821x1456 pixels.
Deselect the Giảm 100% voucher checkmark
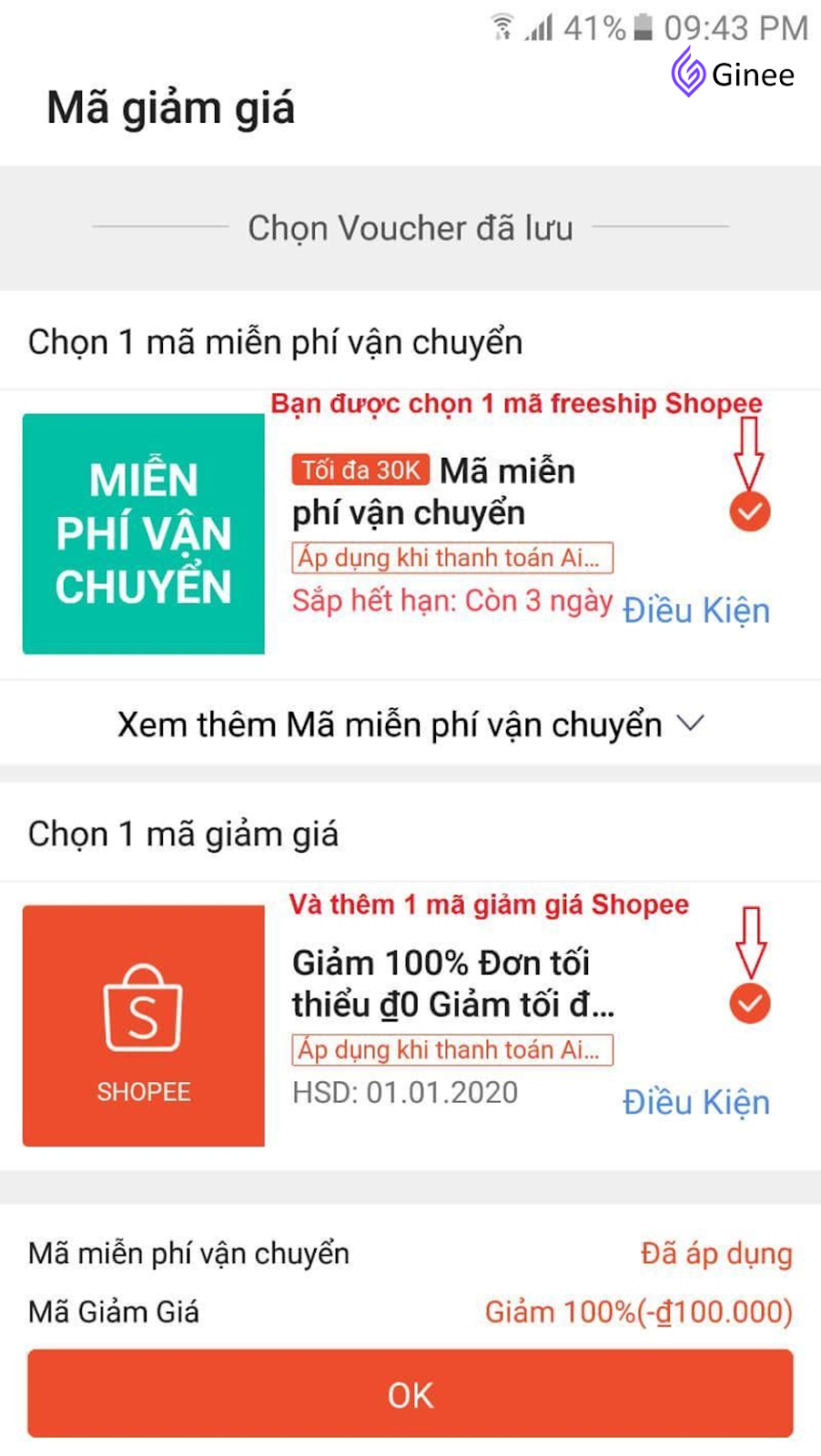(749, 1004)
